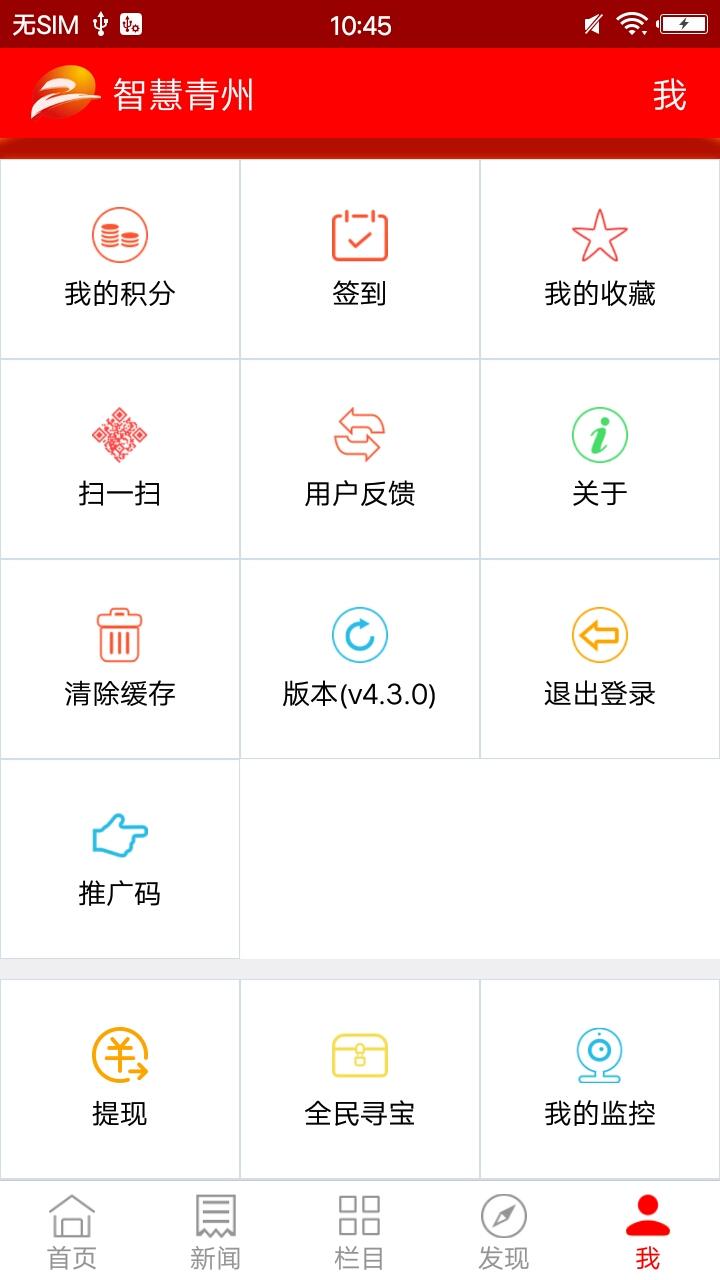Open the 关于 about page

point(600,459)
